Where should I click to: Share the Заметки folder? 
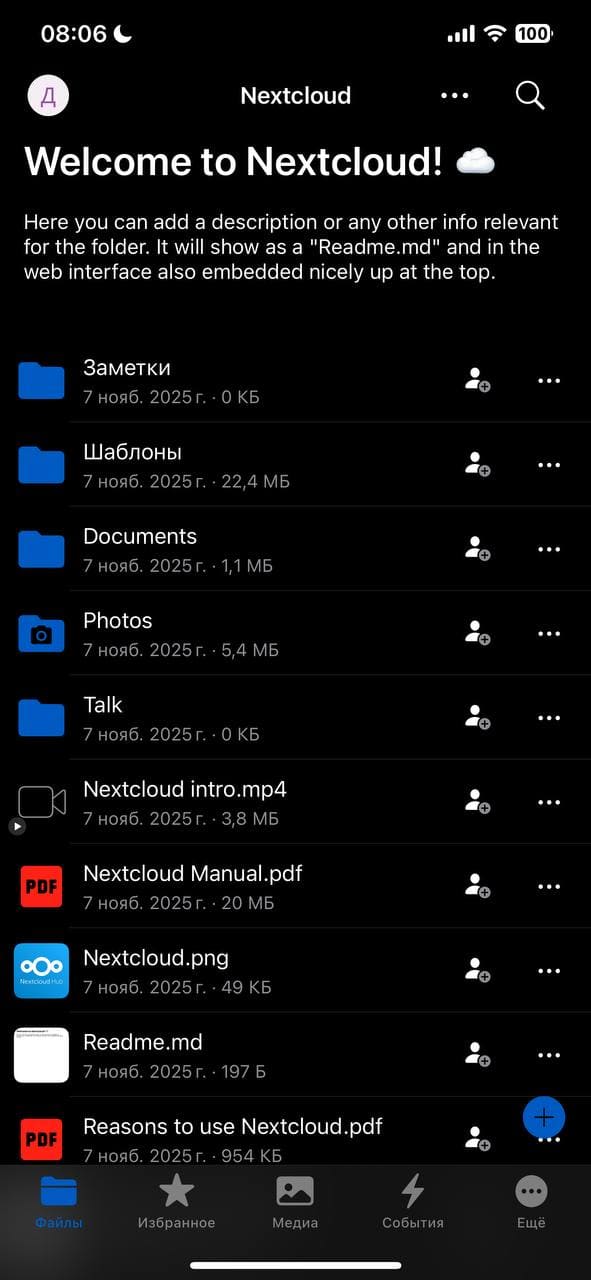pyautogui.click(x=478, y=381)
